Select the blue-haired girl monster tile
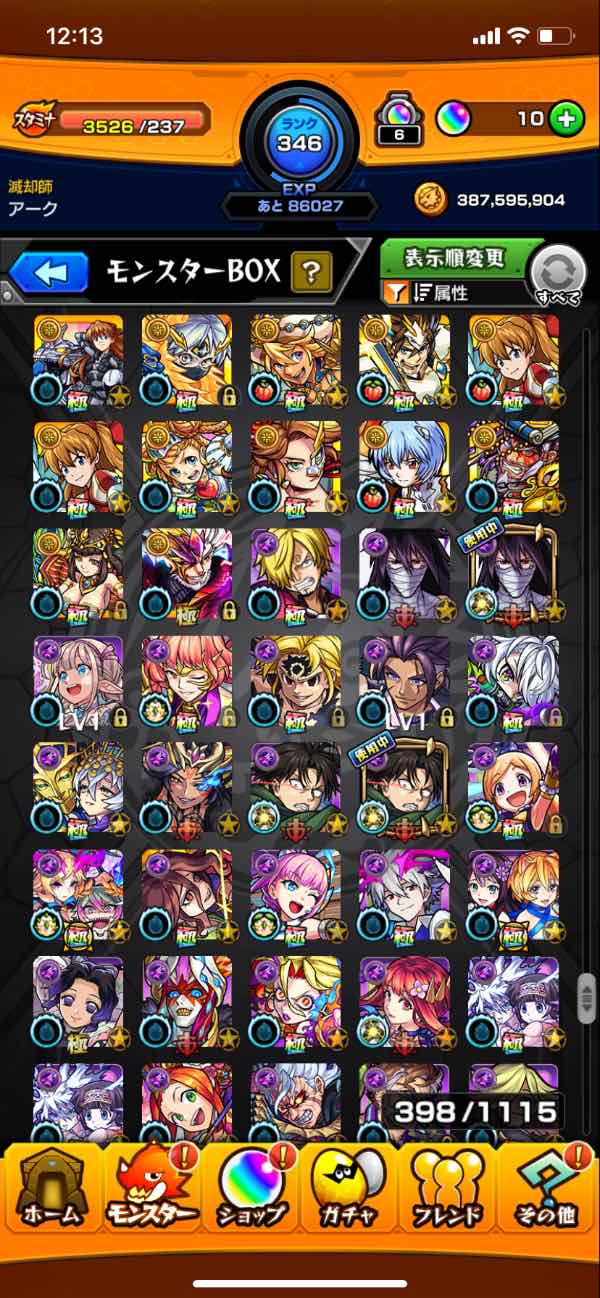 (x=403, y=466)
